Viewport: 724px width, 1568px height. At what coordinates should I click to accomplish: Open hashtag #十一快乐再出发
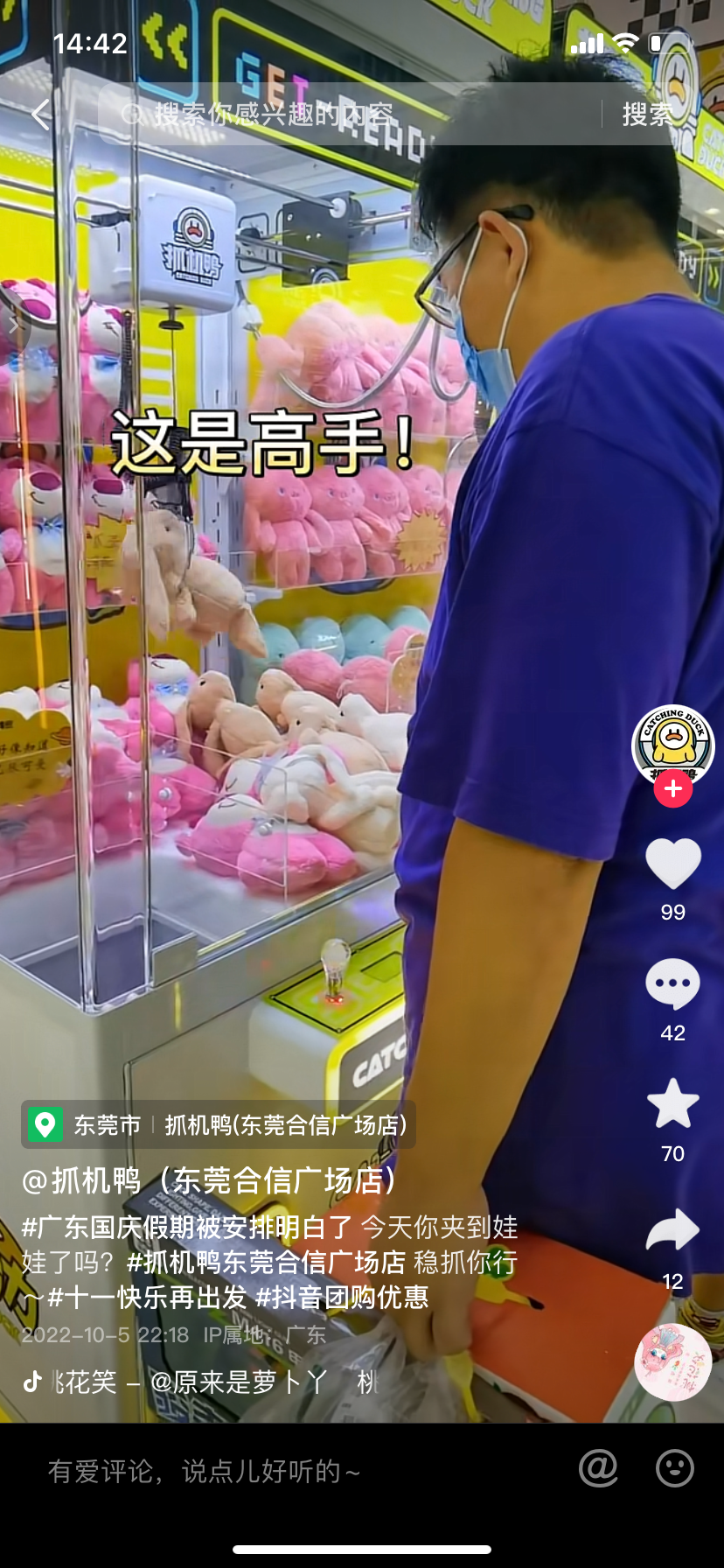pyautogui.click(x=147, y=1297)
